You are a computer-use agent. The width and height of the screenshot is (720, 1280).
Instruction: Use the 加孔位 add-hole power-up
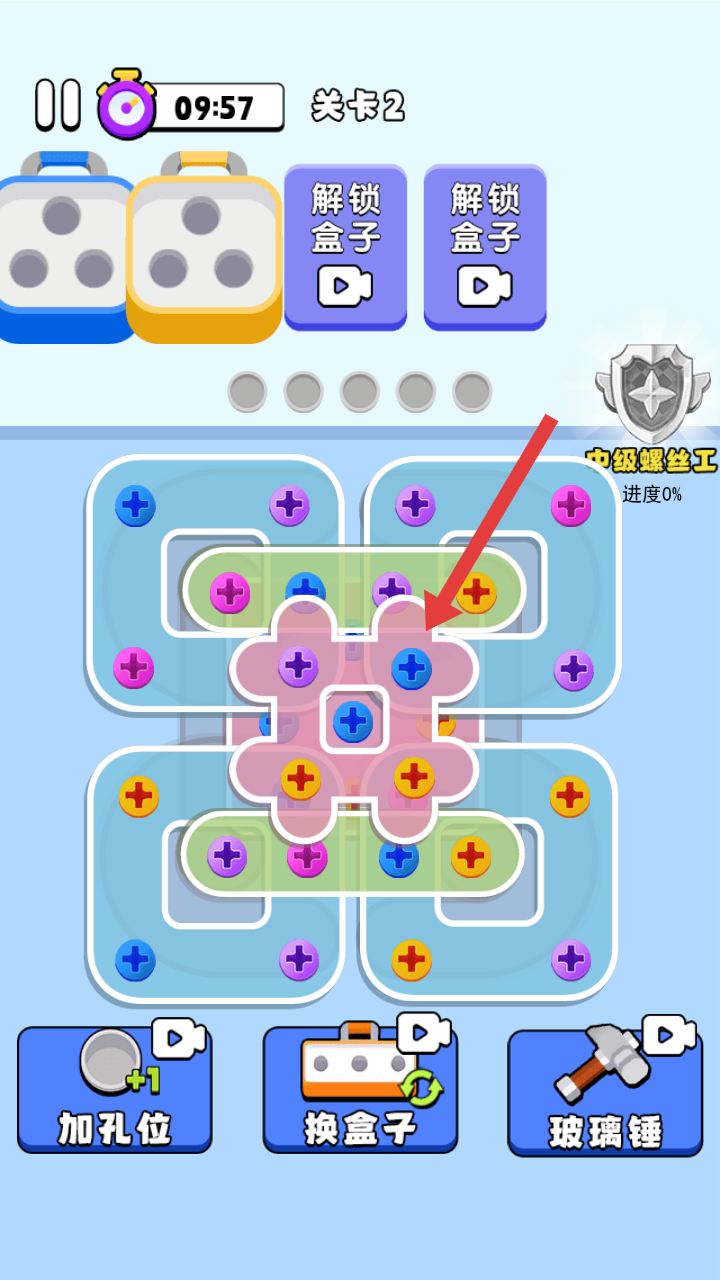coord(115,1090)
